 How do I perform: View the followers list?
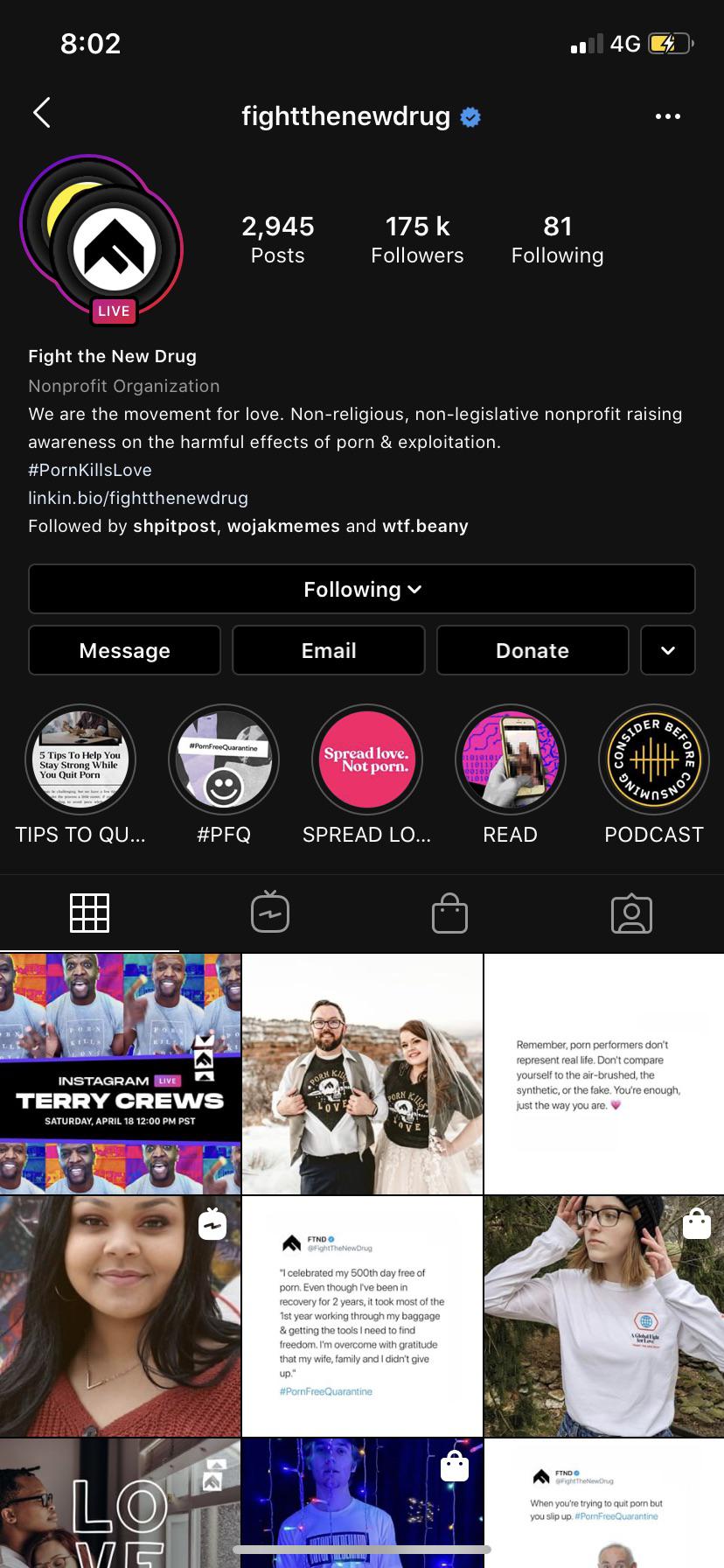click(x=417, y=240)
